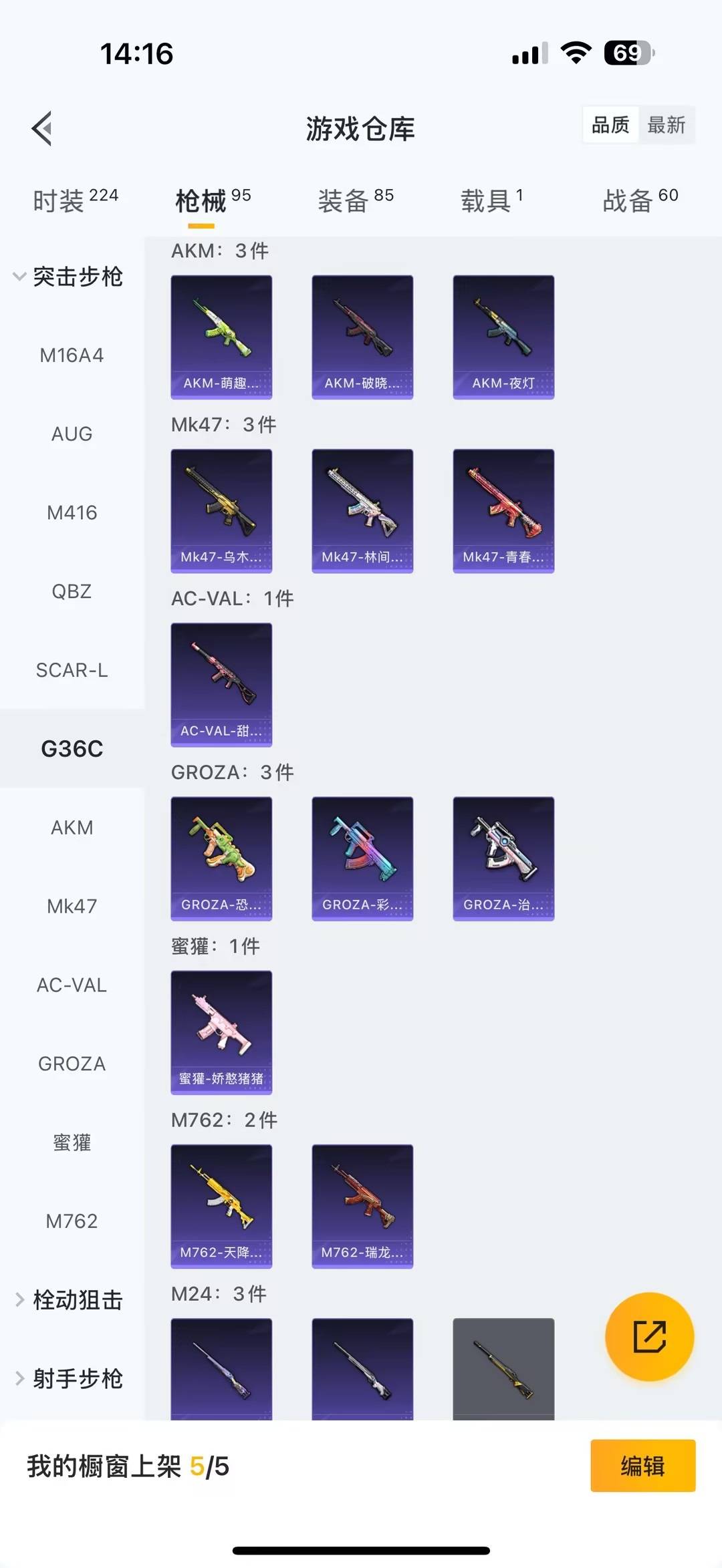Open the M762-天降 skin tile
This screenshot has height=1568, width=722.
point(221,1205)
